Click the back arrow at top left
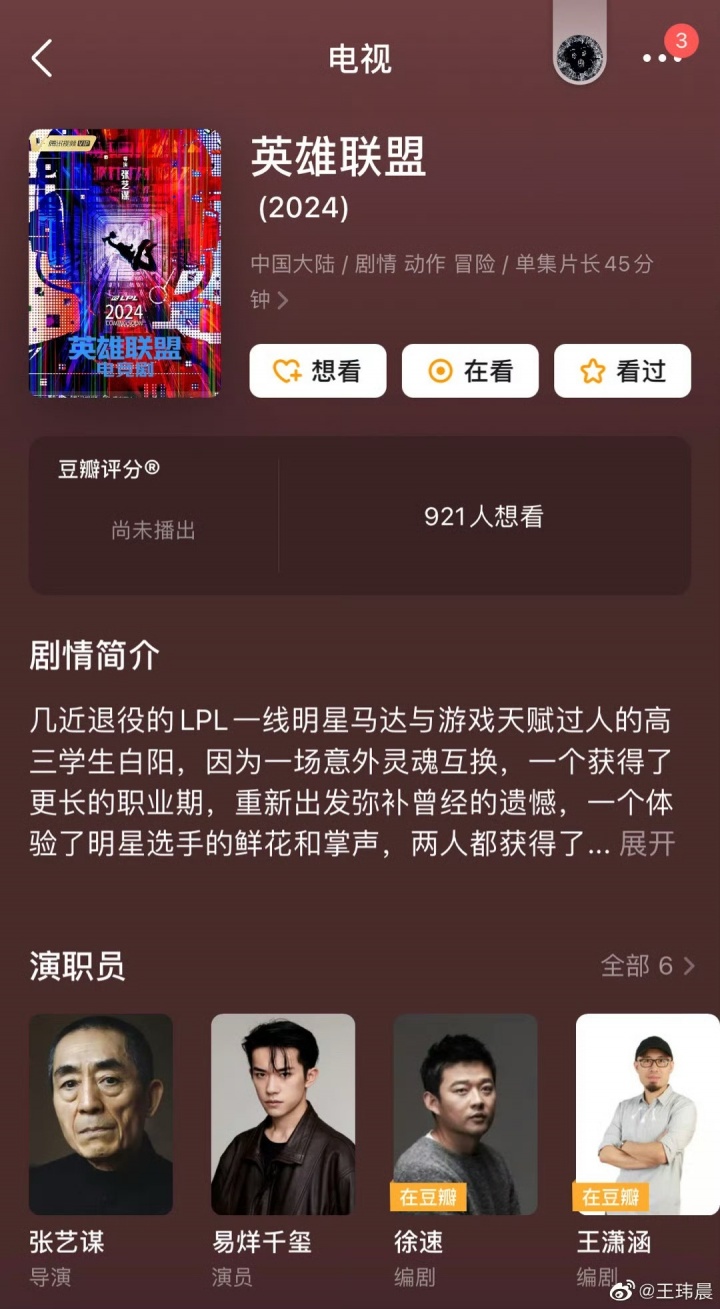720x1309 pixels. [42, 60]
